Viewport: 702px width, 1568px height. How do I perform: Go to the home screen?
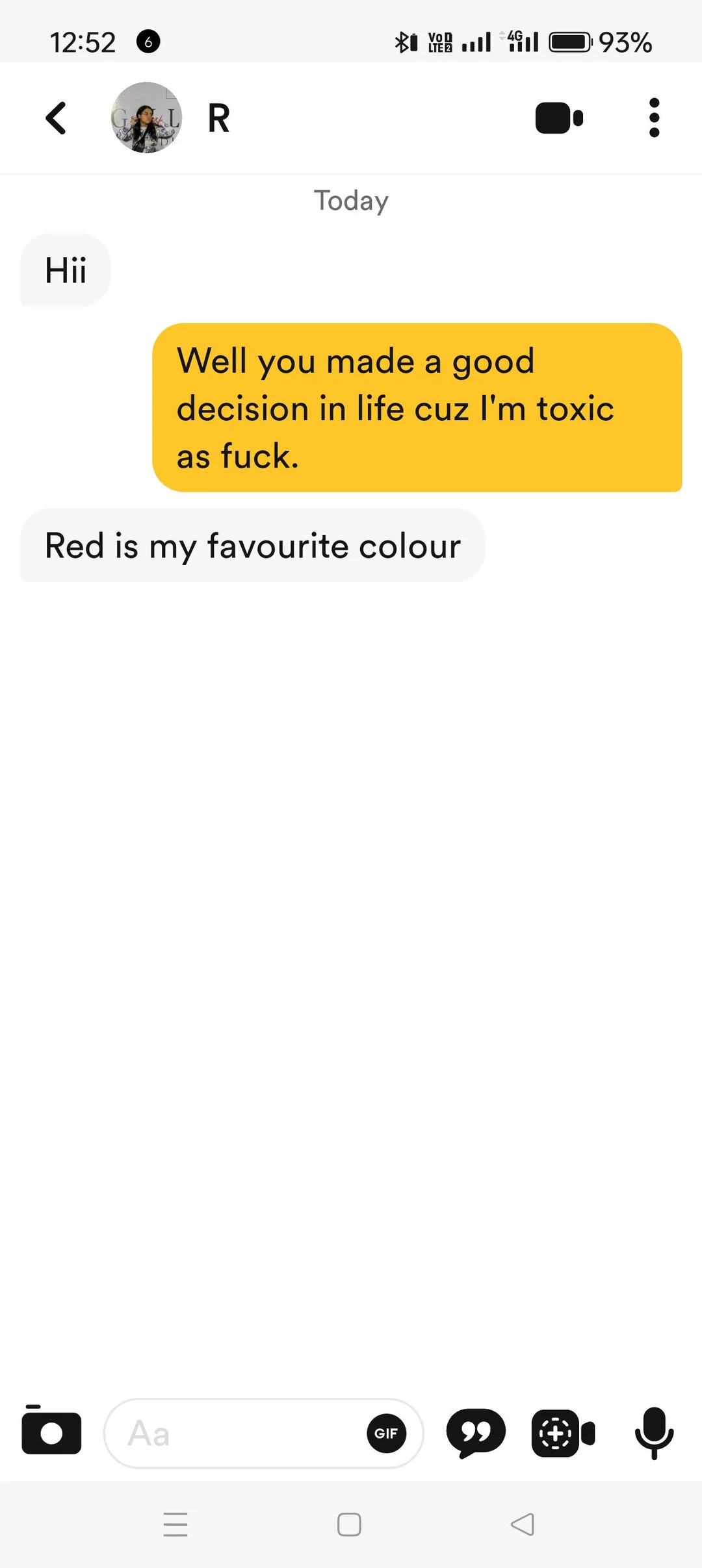[x=349, y=1524]
